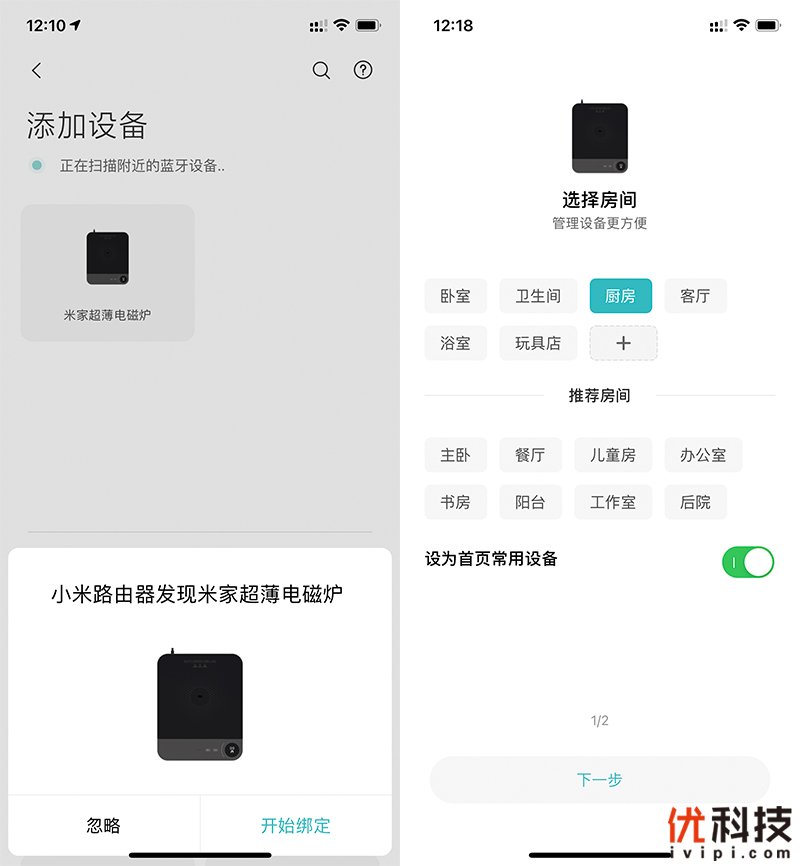The height and width of the screenshot is (866, 800).
Task: Select the 米家超薄电磁炉 device card
Action: (x=108, y=272)
